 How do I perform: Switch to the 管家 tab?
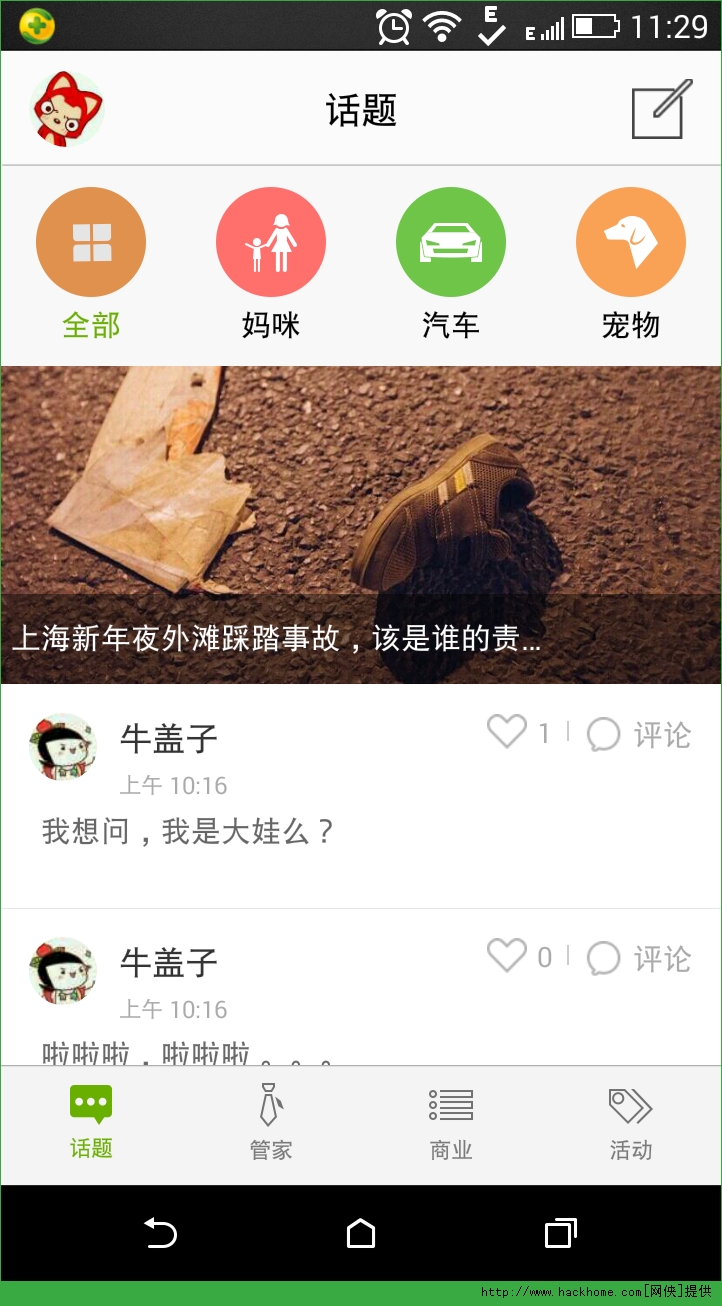point(271,1123)
